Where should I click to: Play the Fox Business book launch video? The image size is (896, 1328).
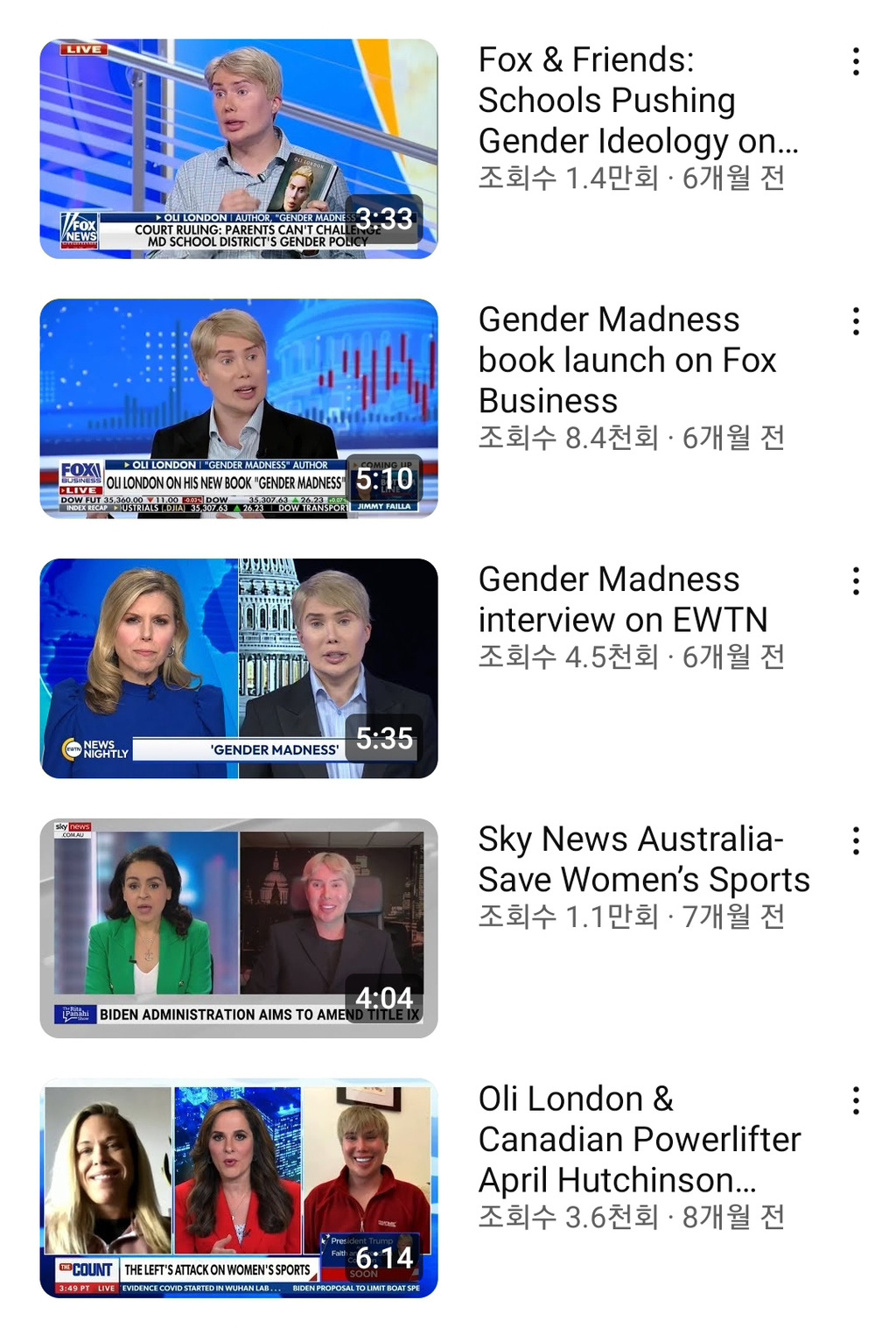(x=238, y=409)
